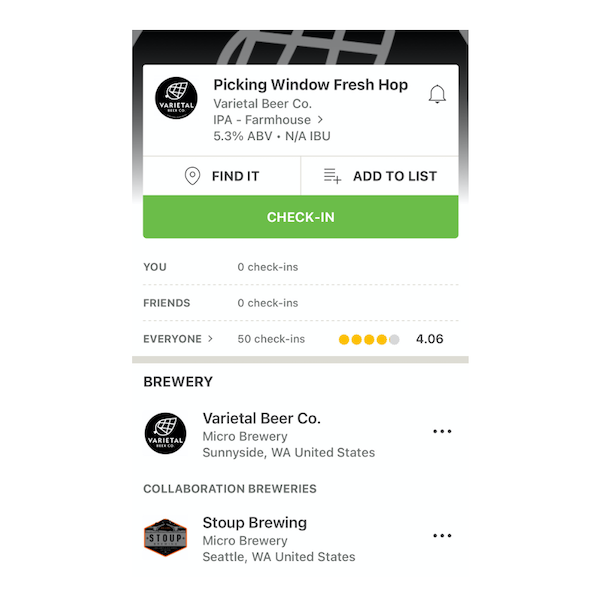Open more options for Varietal Beer Co.
600x600 pixels.
tap(442, 431)
